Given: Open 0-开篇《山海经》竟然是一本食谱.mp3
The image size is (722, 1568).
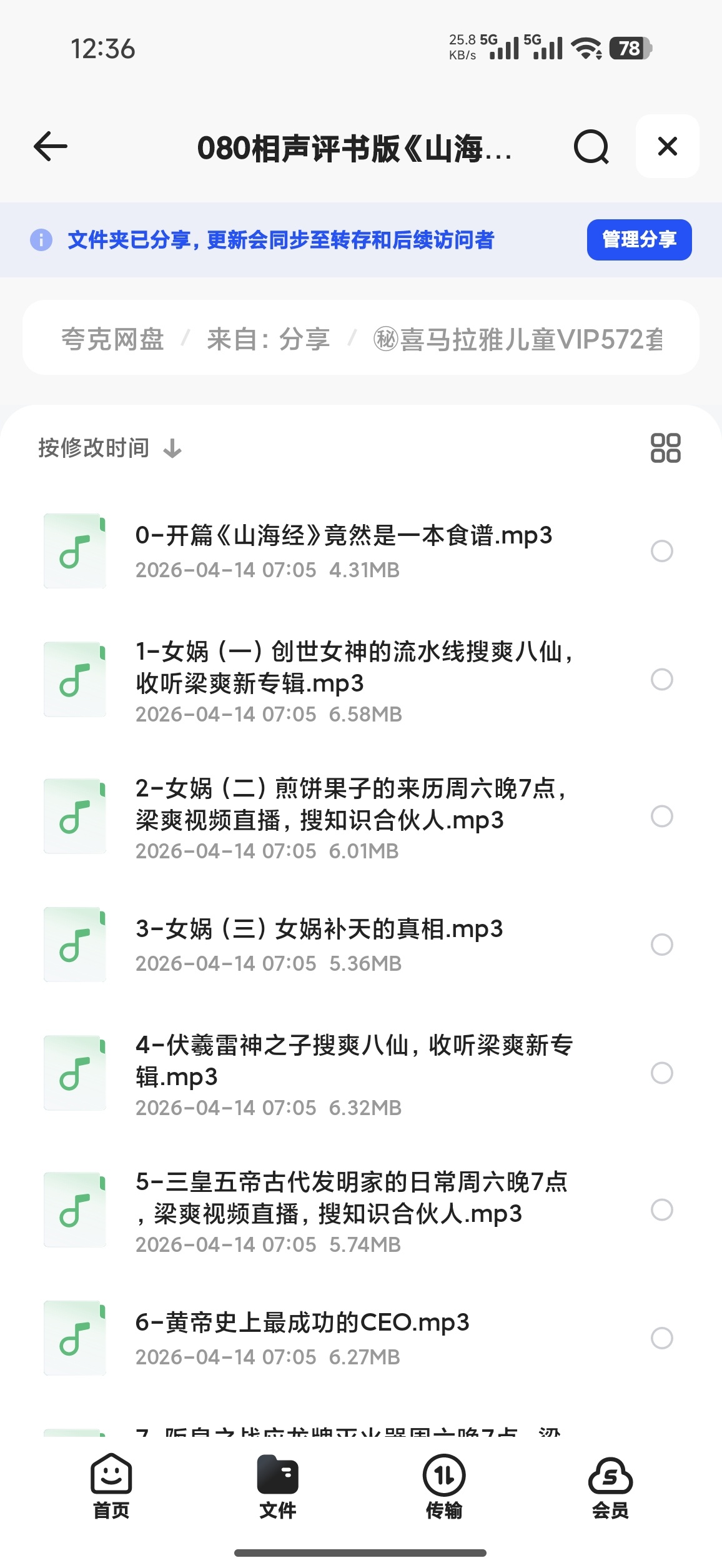Looking at the screenshot, I should click(x=344, y=551).
